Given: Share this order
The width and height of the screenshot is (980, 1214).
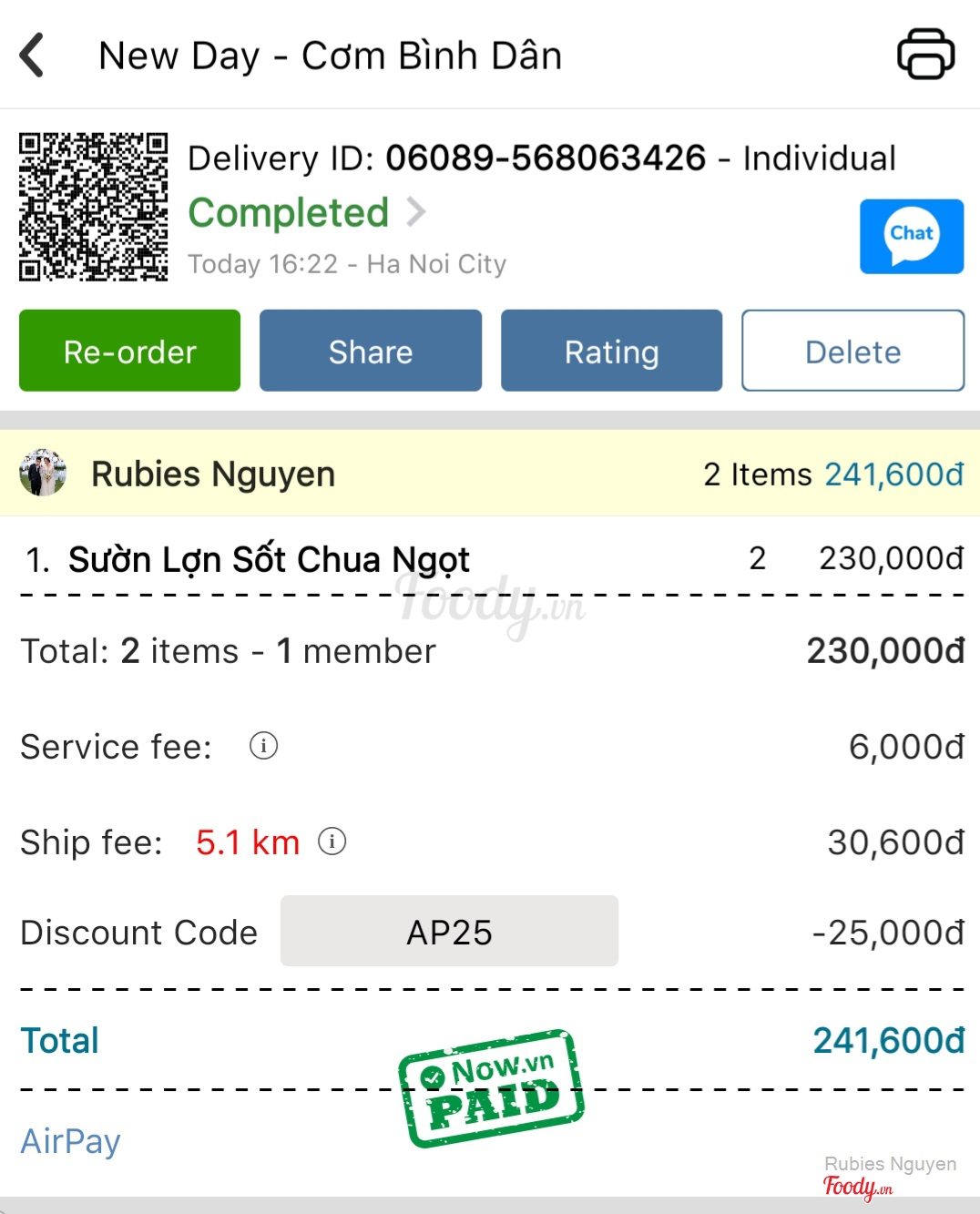Looking at the screenshot, I should point(370,351).
